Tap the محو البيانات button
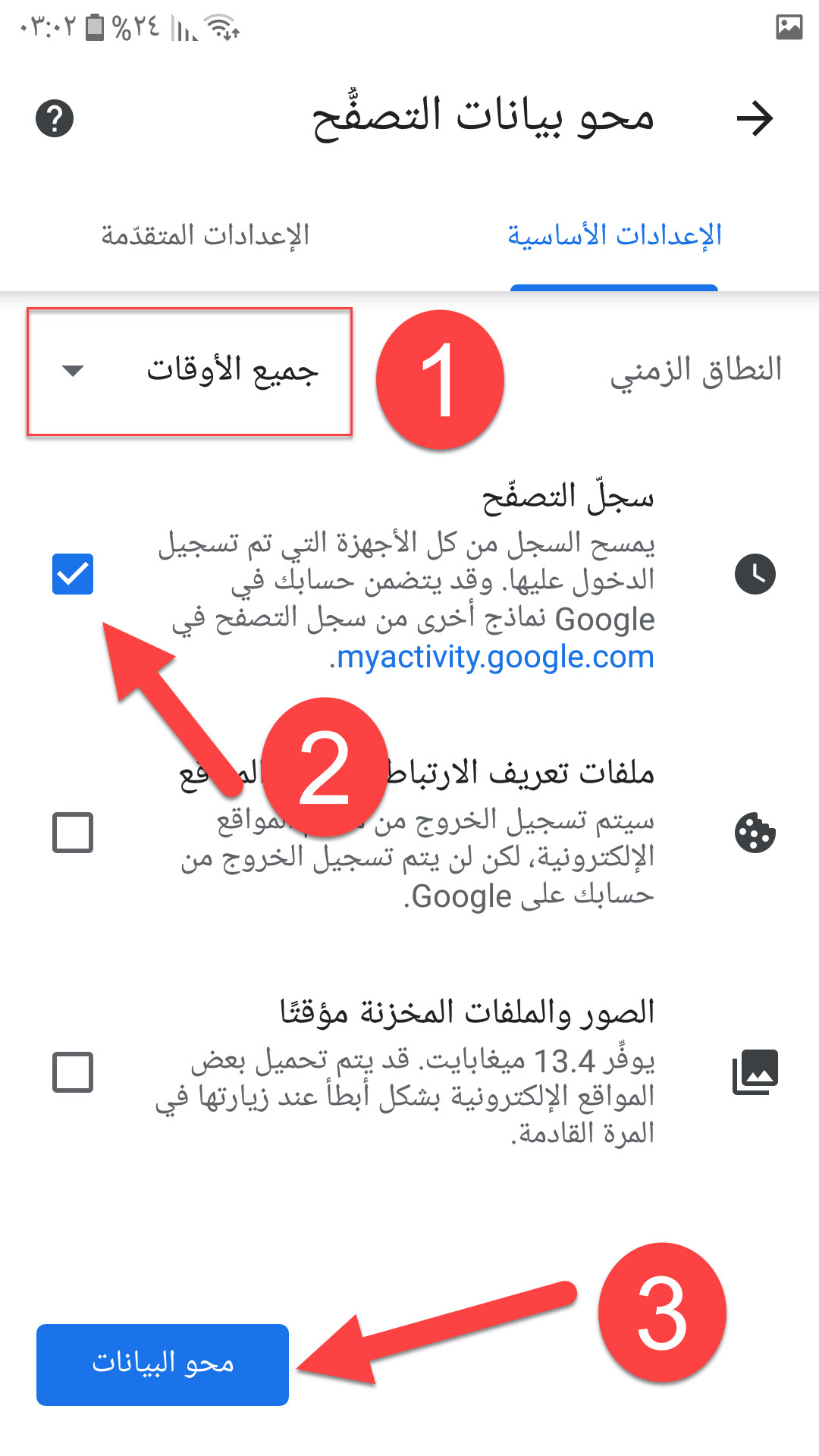819x1456 pixels. [162, 1364]
